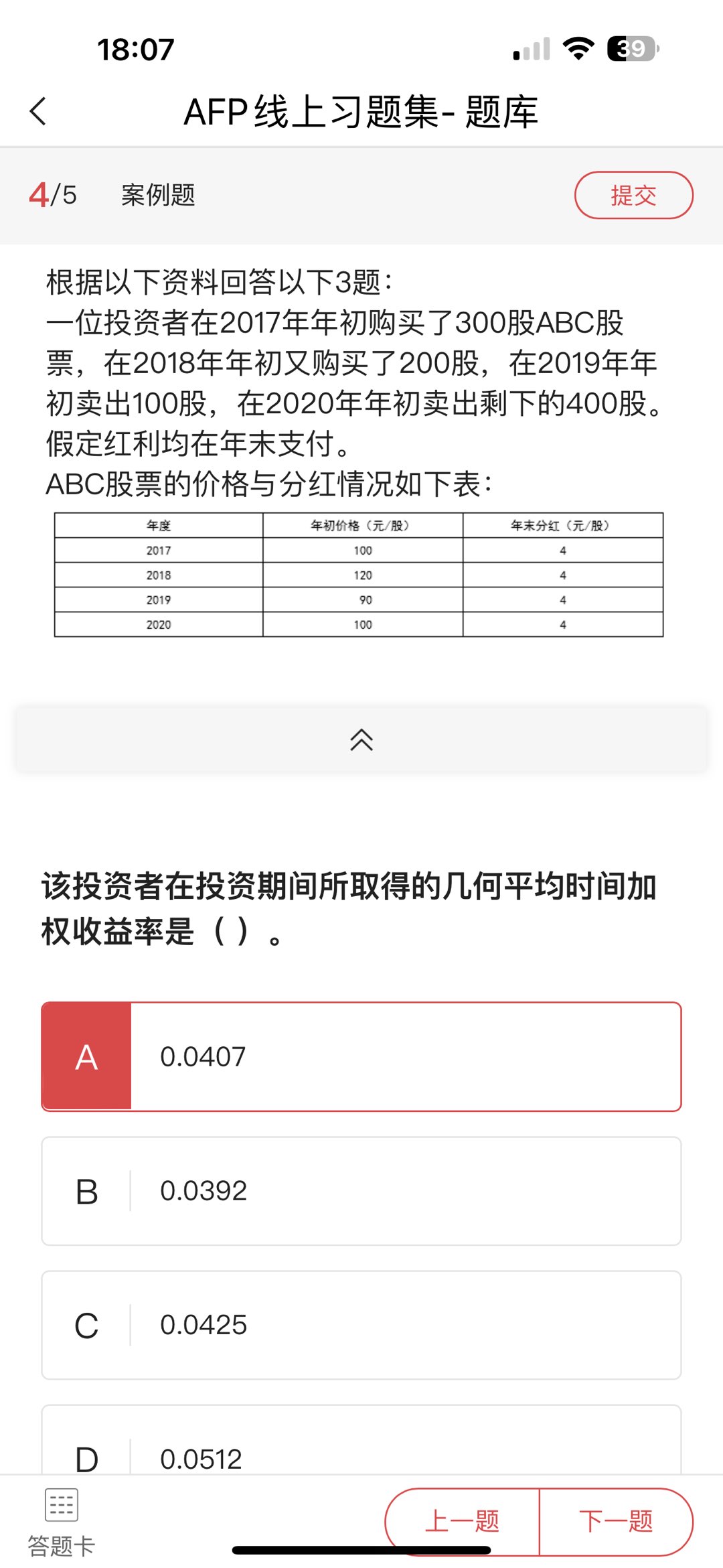Collapse the case material with the up chevron
Viewport: 723px width, 1568px height.
(x=361, y=739)
